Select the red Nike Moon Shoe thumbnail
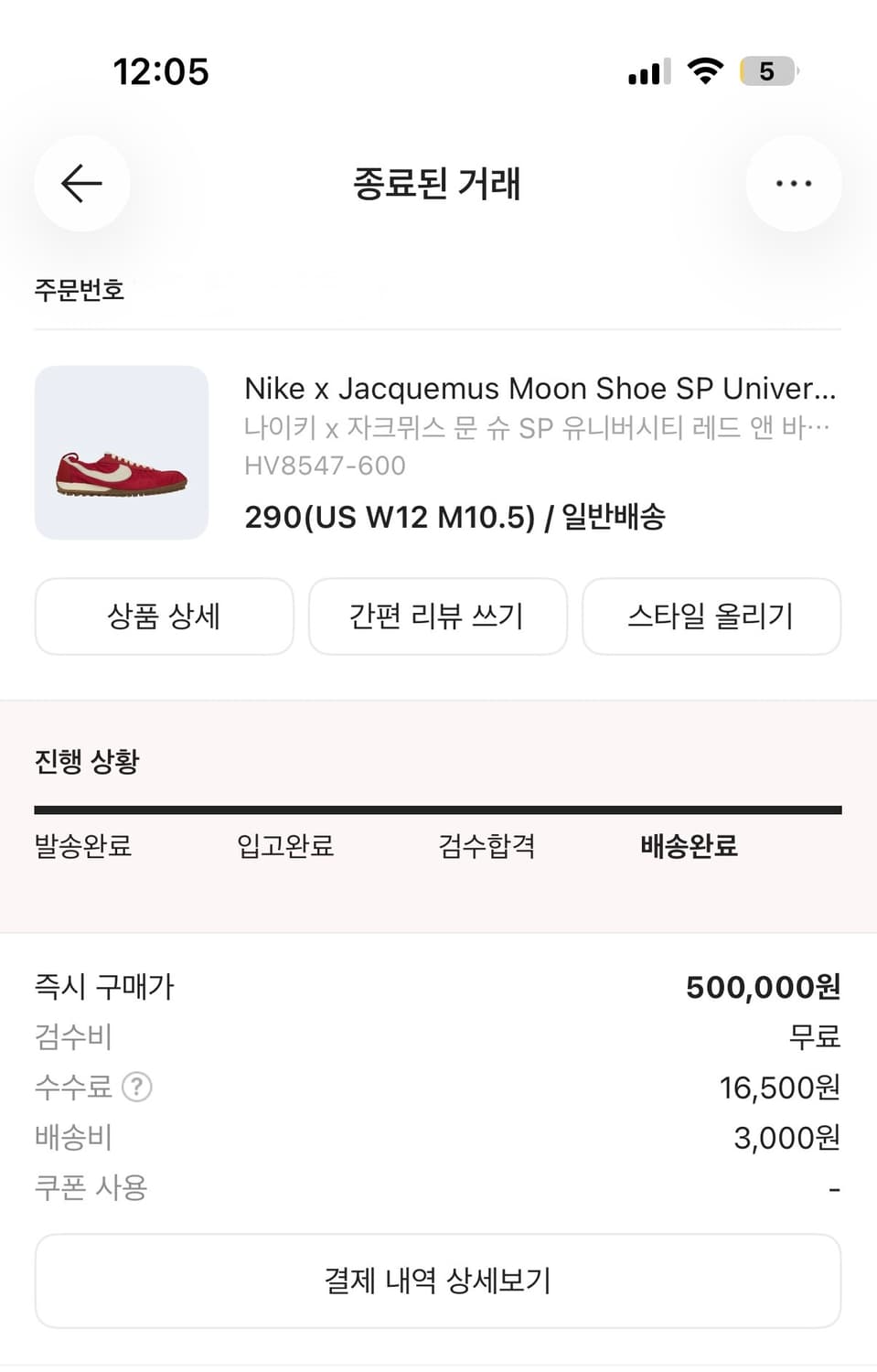The width and height of the screenshot is (877, 1372). (122, 451)
